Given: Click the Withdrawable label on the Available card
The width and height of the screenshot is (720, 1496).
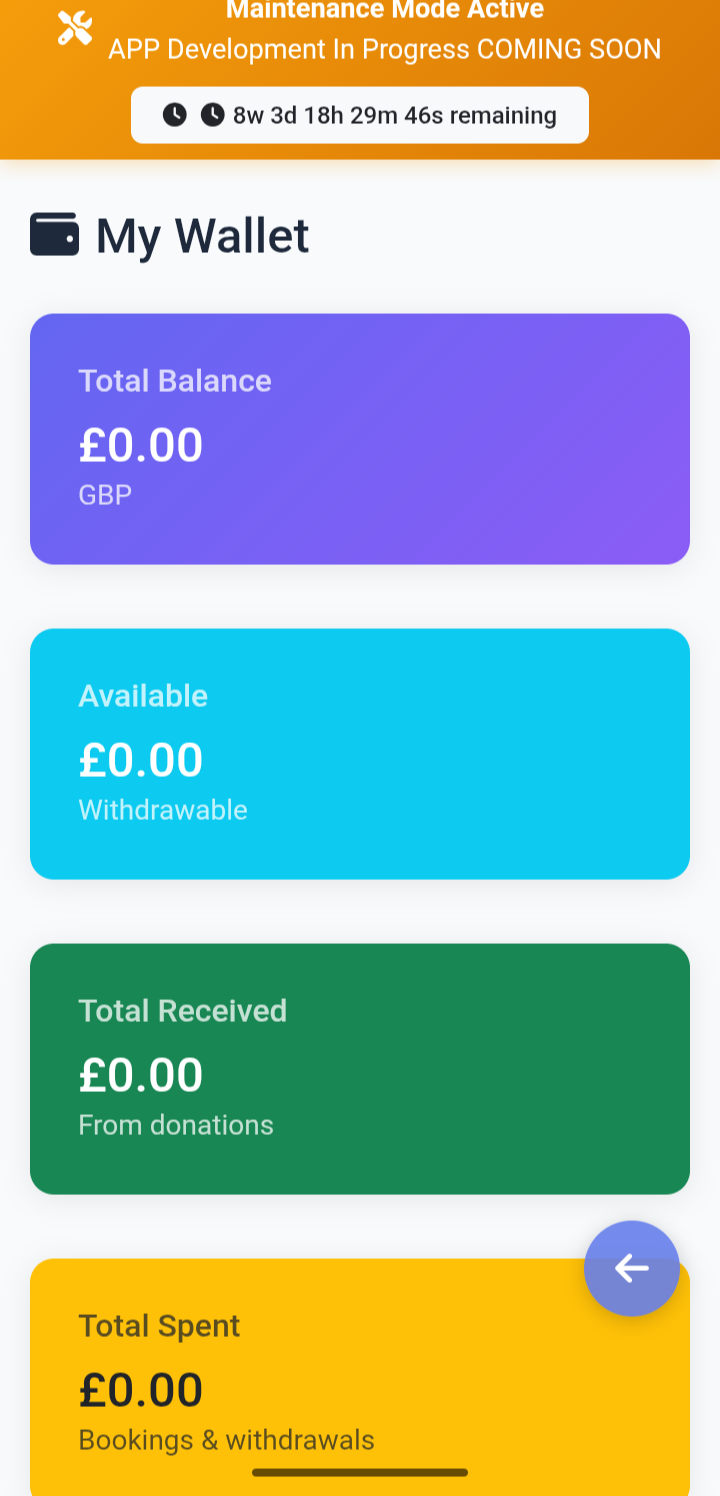Looking at the screenshot, I should (x=163, y=810).
